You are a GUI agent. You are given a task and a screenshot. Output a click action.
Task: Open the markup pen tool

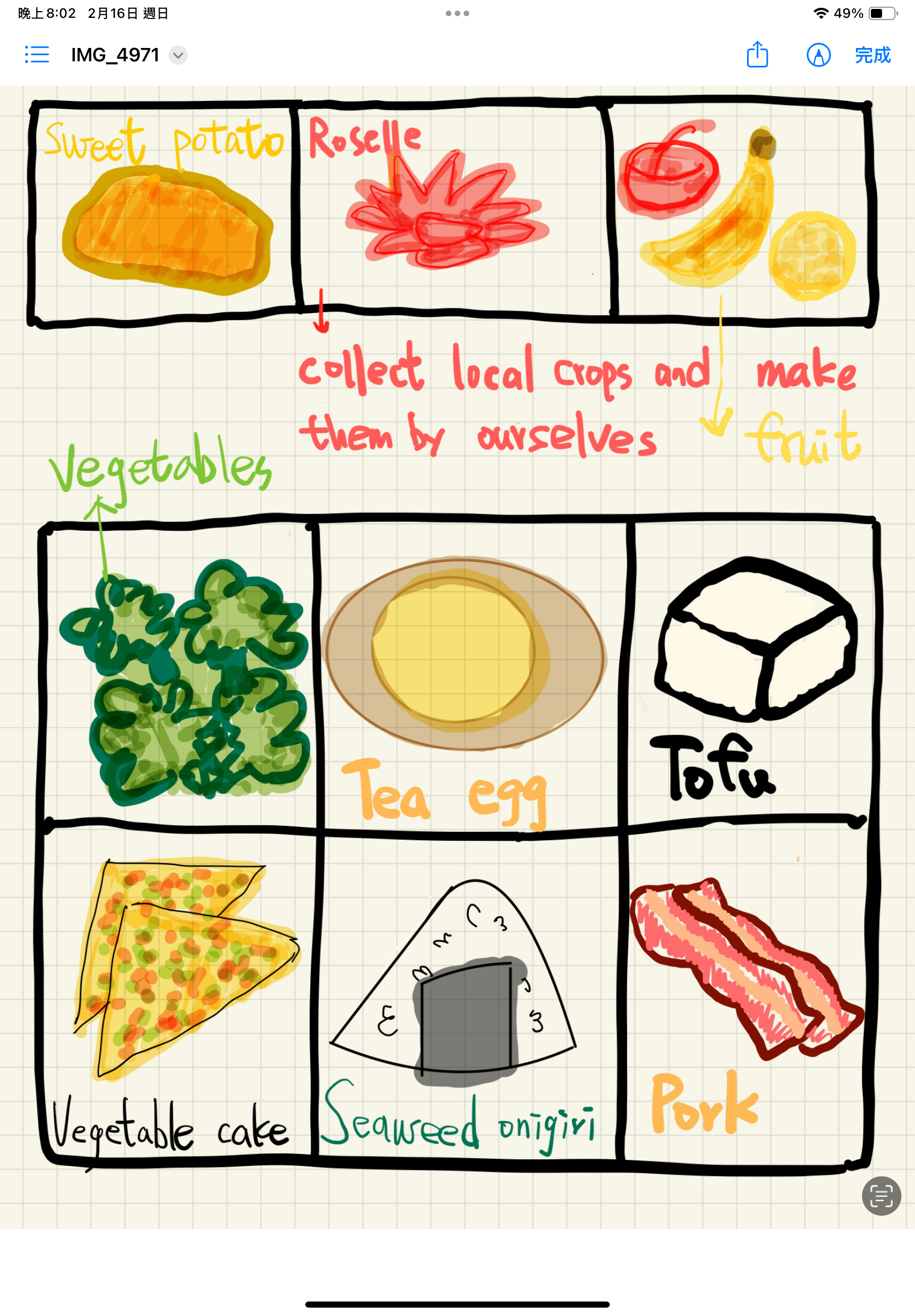tap(818, 55)
